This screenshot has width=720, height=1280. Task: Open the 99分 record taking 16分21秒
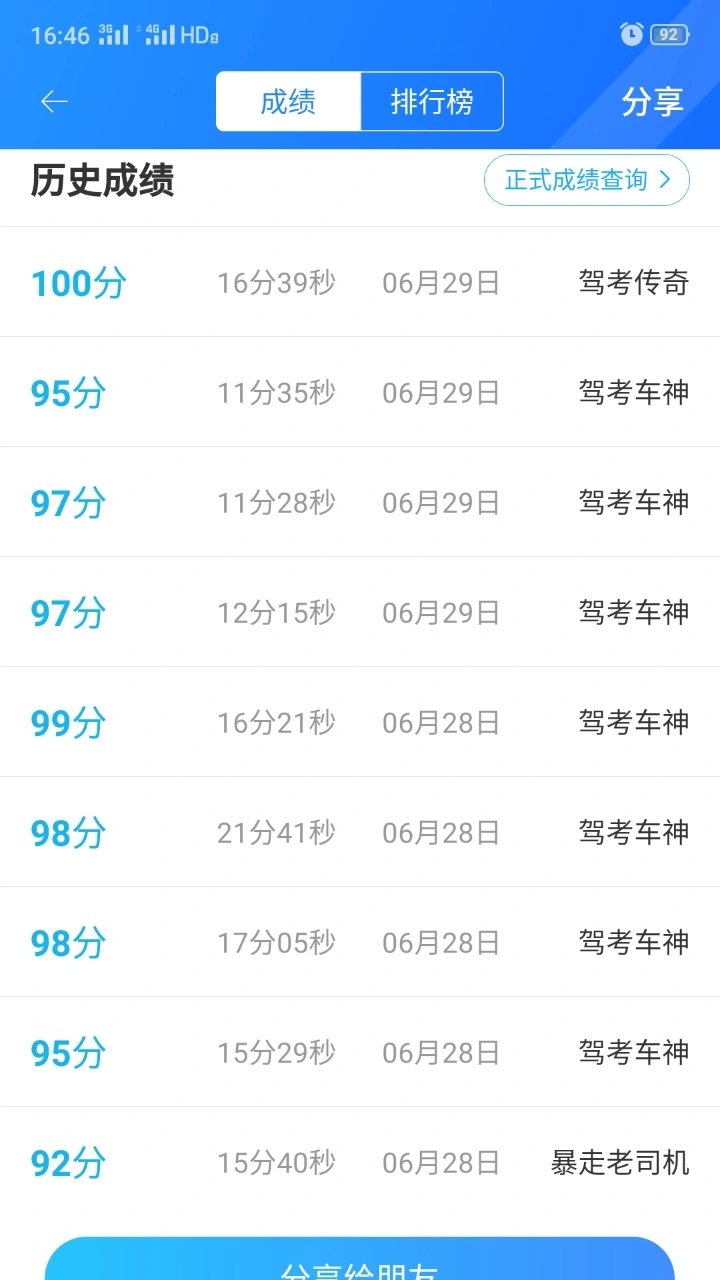360,722
